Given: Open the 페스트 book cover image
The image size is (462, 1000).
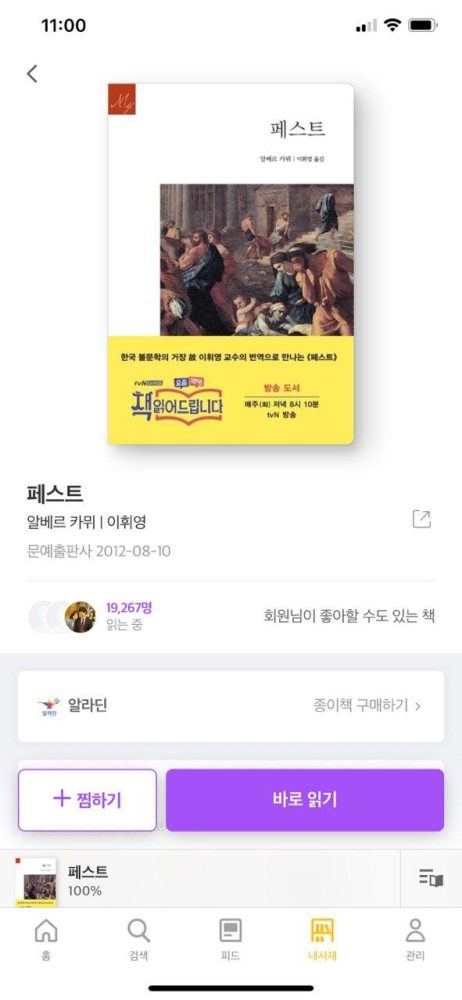Looking at the screenshot, I should (x=231, y=263).
